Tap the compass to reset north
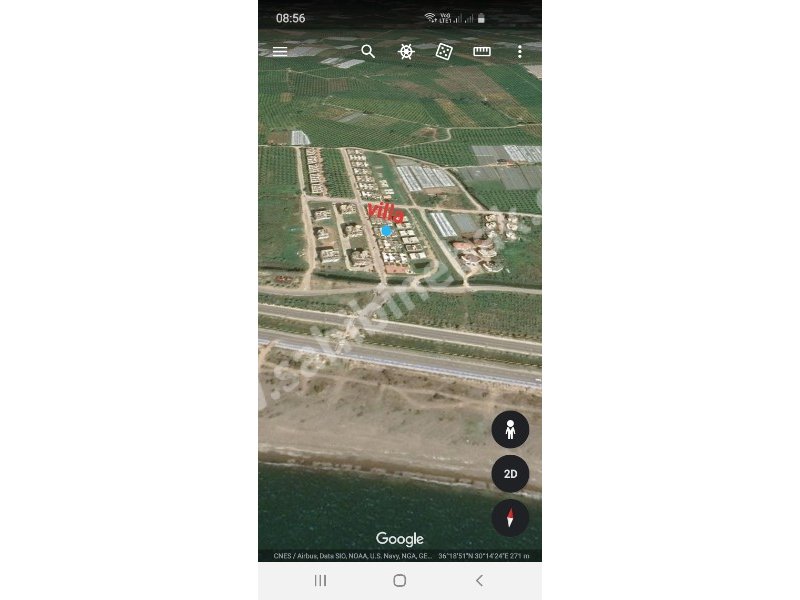Viewport: 800px width, 600px height. click(510, 518)
